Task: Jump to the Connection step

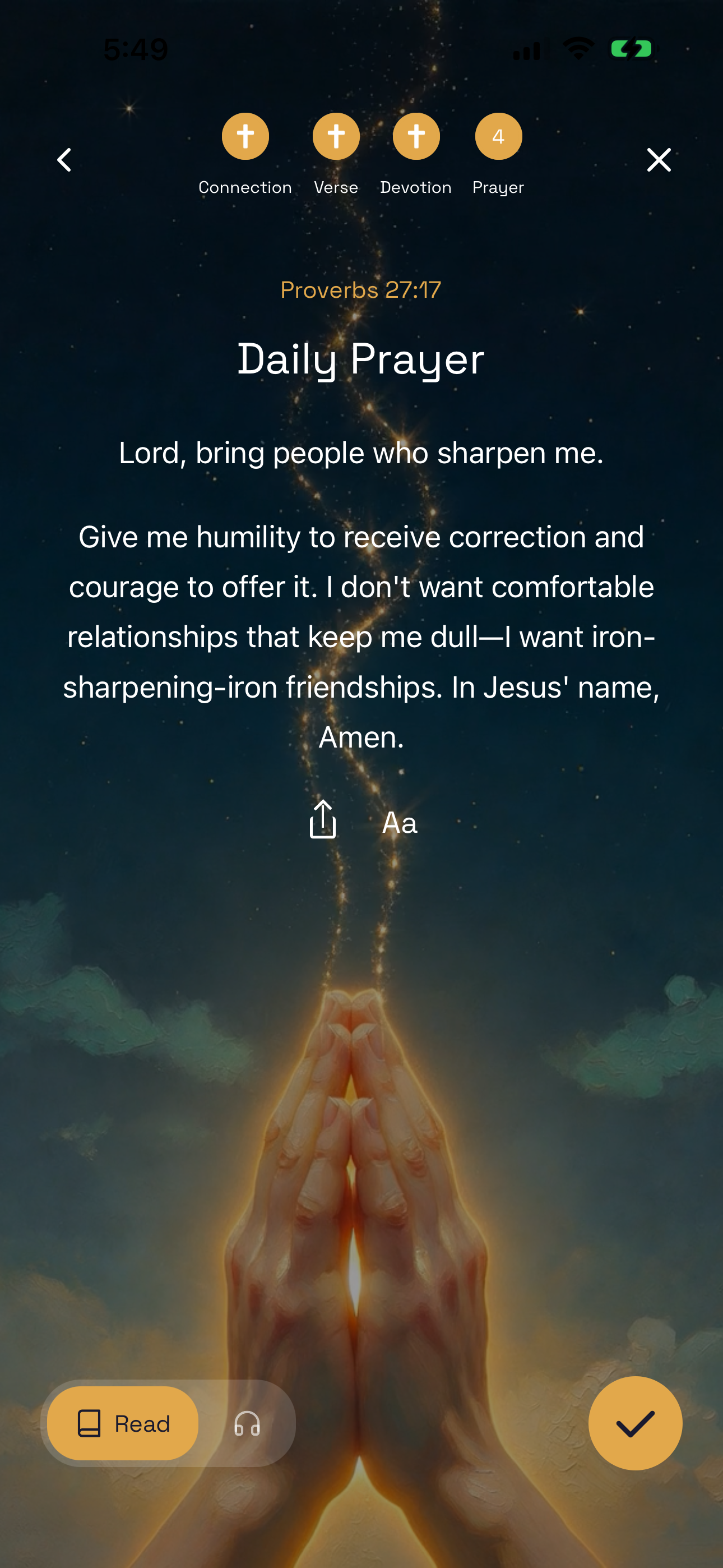Action: point(245,137)
